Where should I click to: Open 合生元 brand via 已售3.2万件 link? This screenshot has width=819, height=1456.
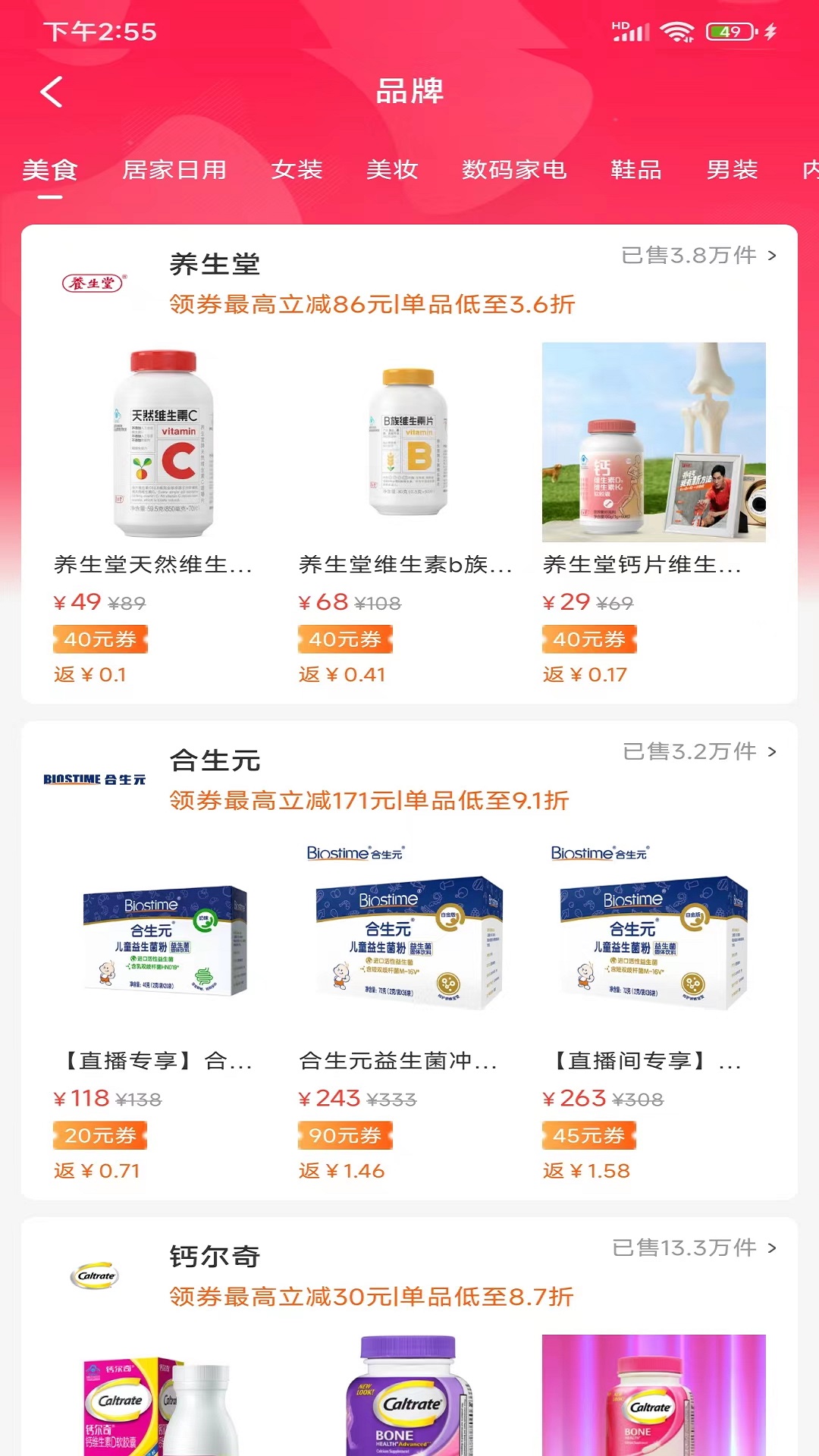(x=698, y=752)
